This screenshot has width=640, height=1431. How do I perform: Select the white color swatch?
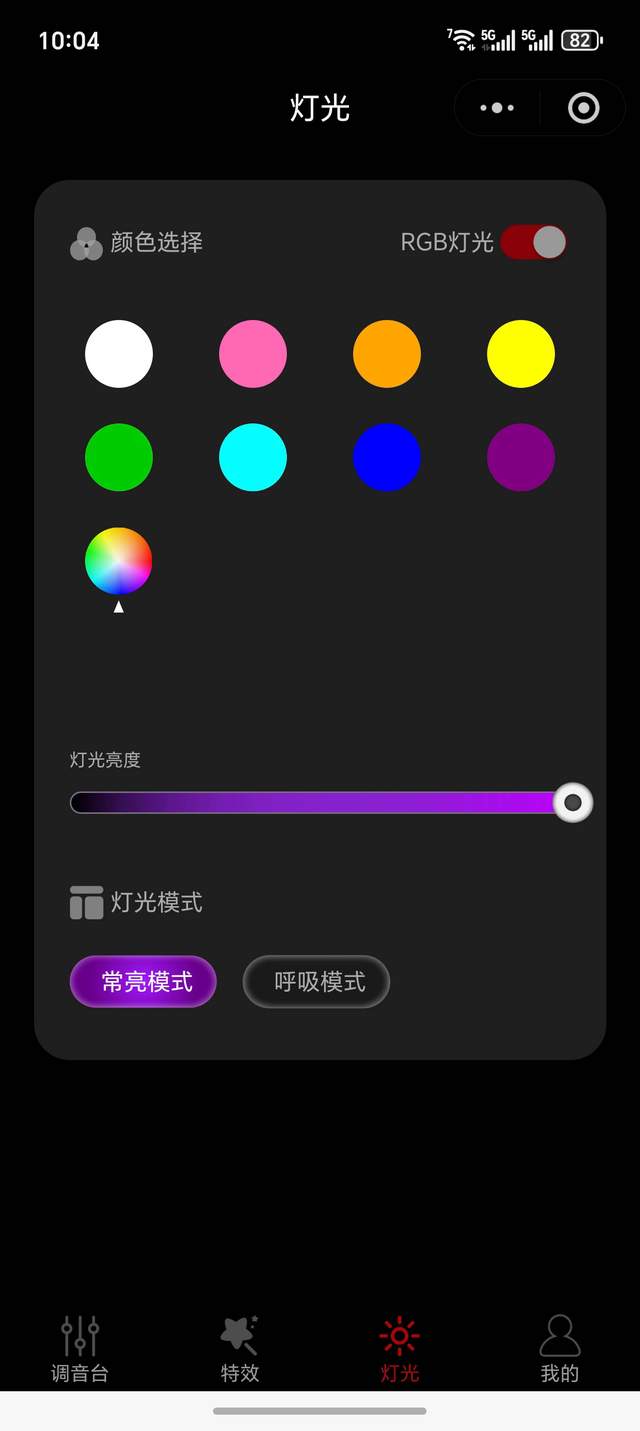[119, 354]
